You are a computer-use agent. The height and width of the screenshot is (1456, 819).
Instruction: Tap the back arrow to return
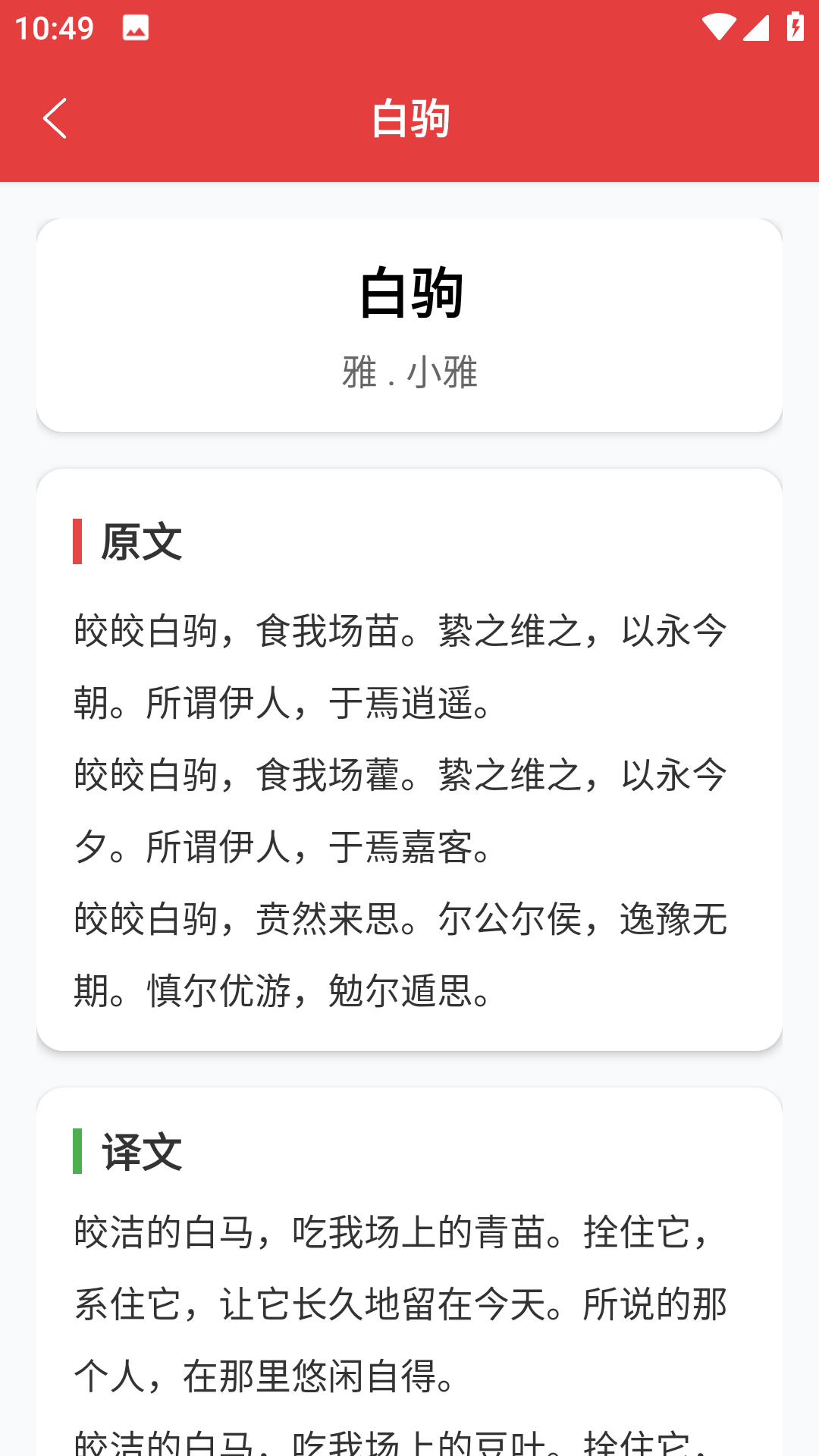tap(55, 118)
